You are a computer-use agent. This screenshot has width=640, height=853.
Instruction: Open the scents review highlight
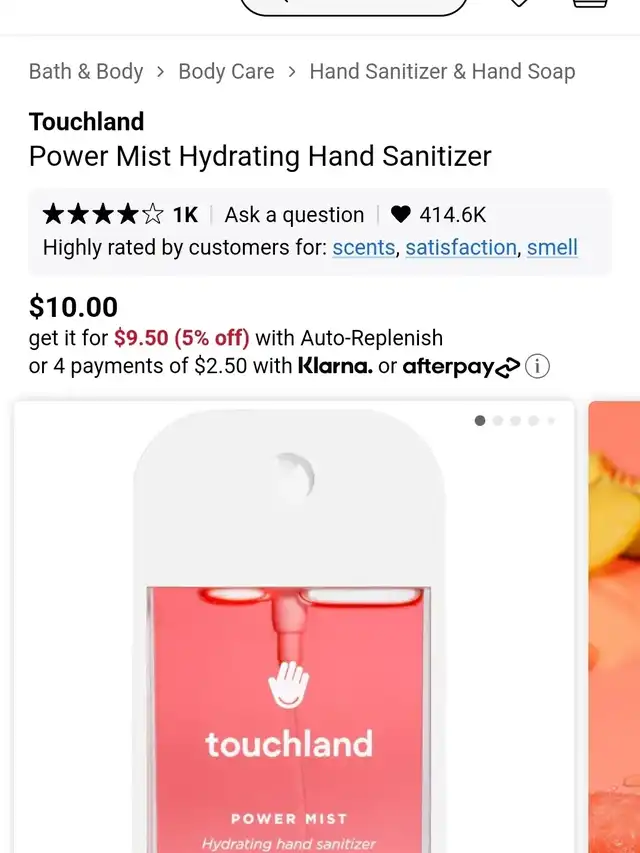(x=363, y=247)
